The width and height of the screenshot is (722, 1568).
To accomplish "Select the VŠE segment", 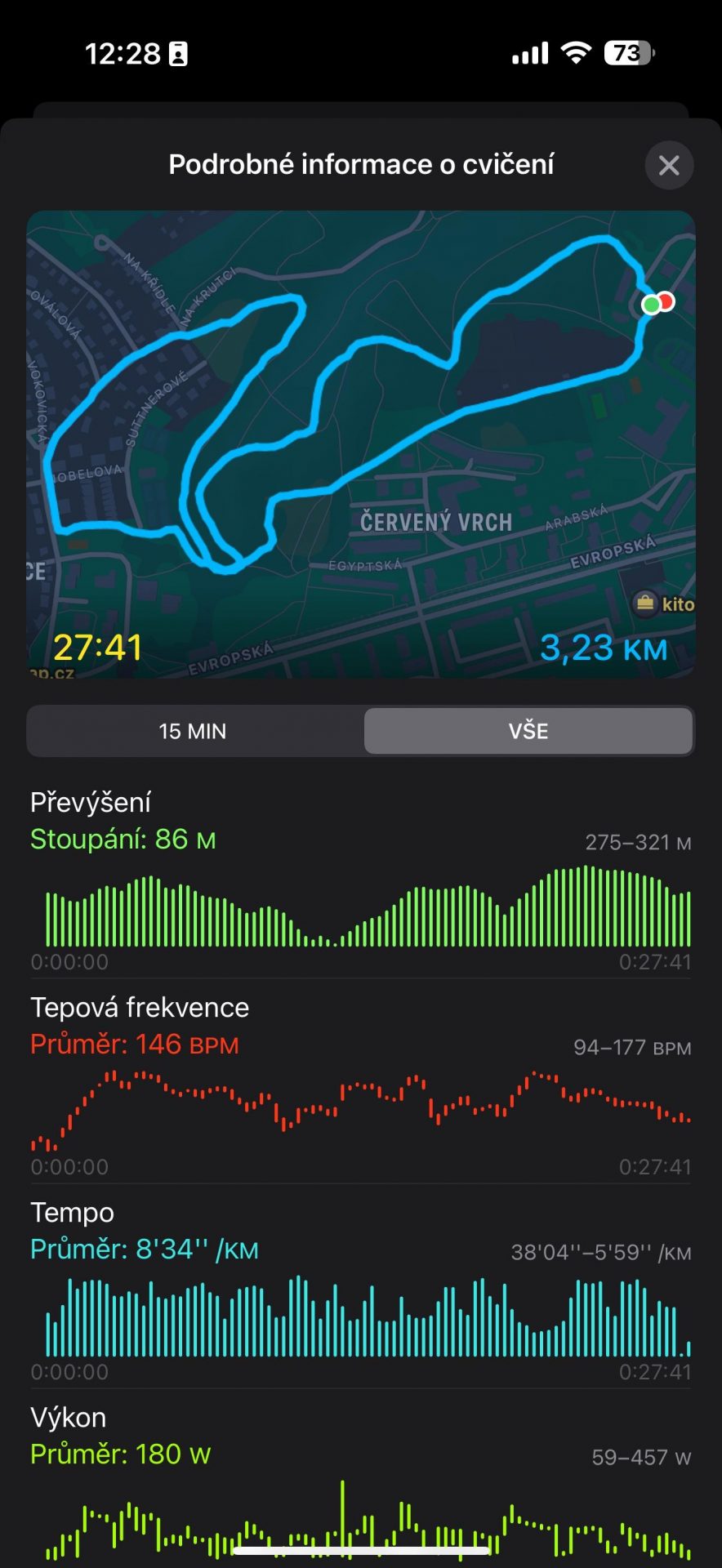I will point(528,731).
